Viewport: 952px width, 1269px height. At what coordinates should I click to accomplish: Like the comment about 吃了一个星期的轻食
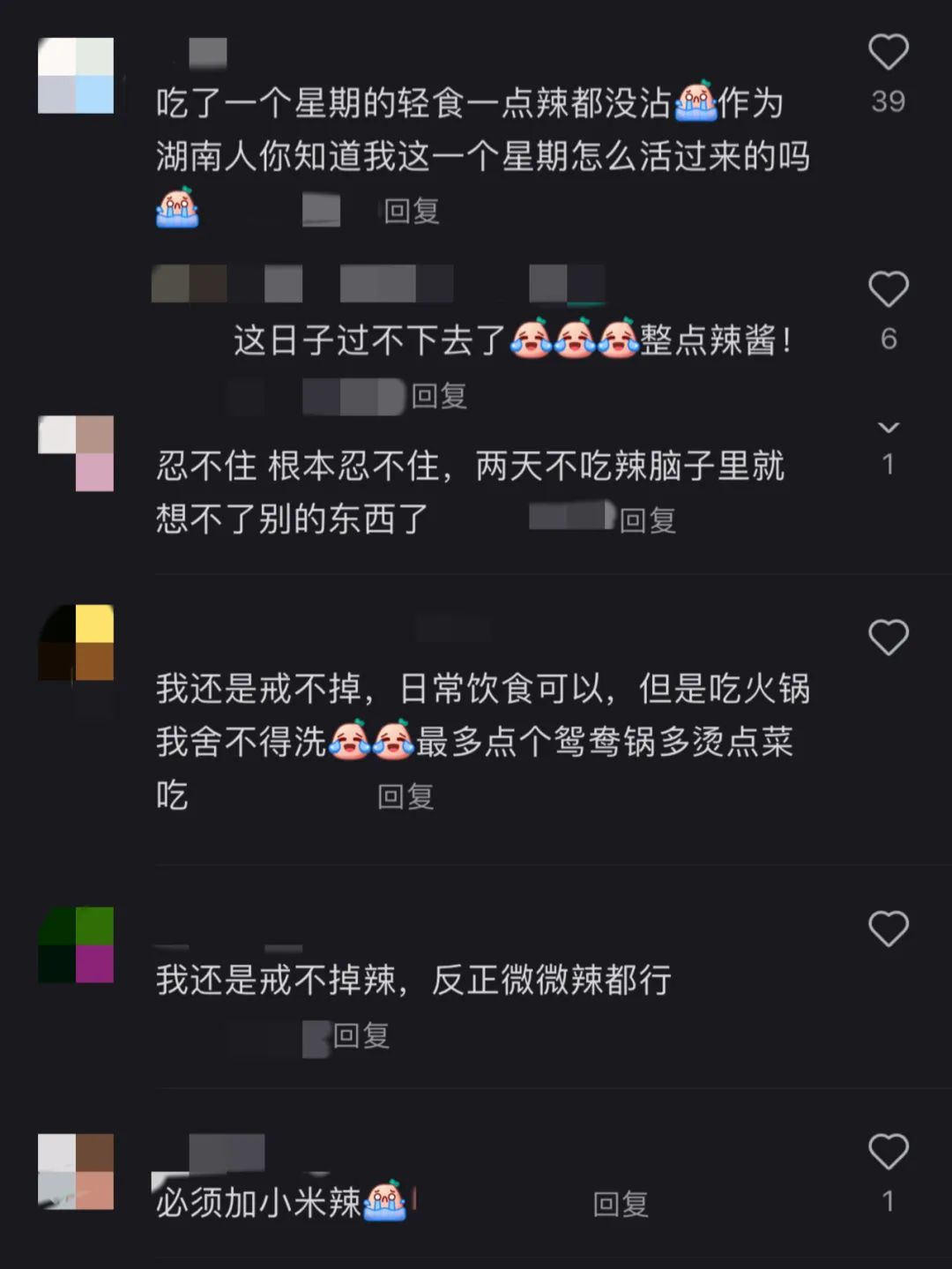[888, 53]
